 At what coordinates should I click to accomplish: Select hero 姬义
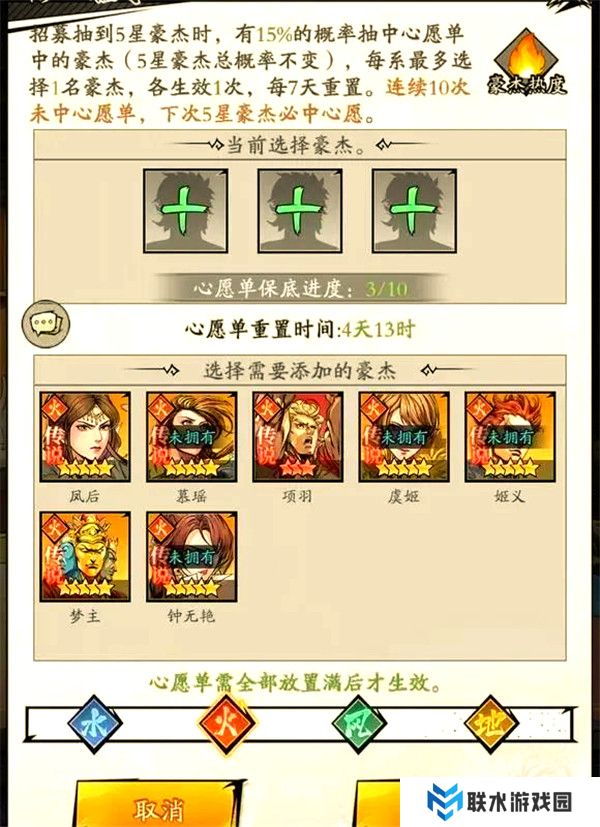pos(509,436)
